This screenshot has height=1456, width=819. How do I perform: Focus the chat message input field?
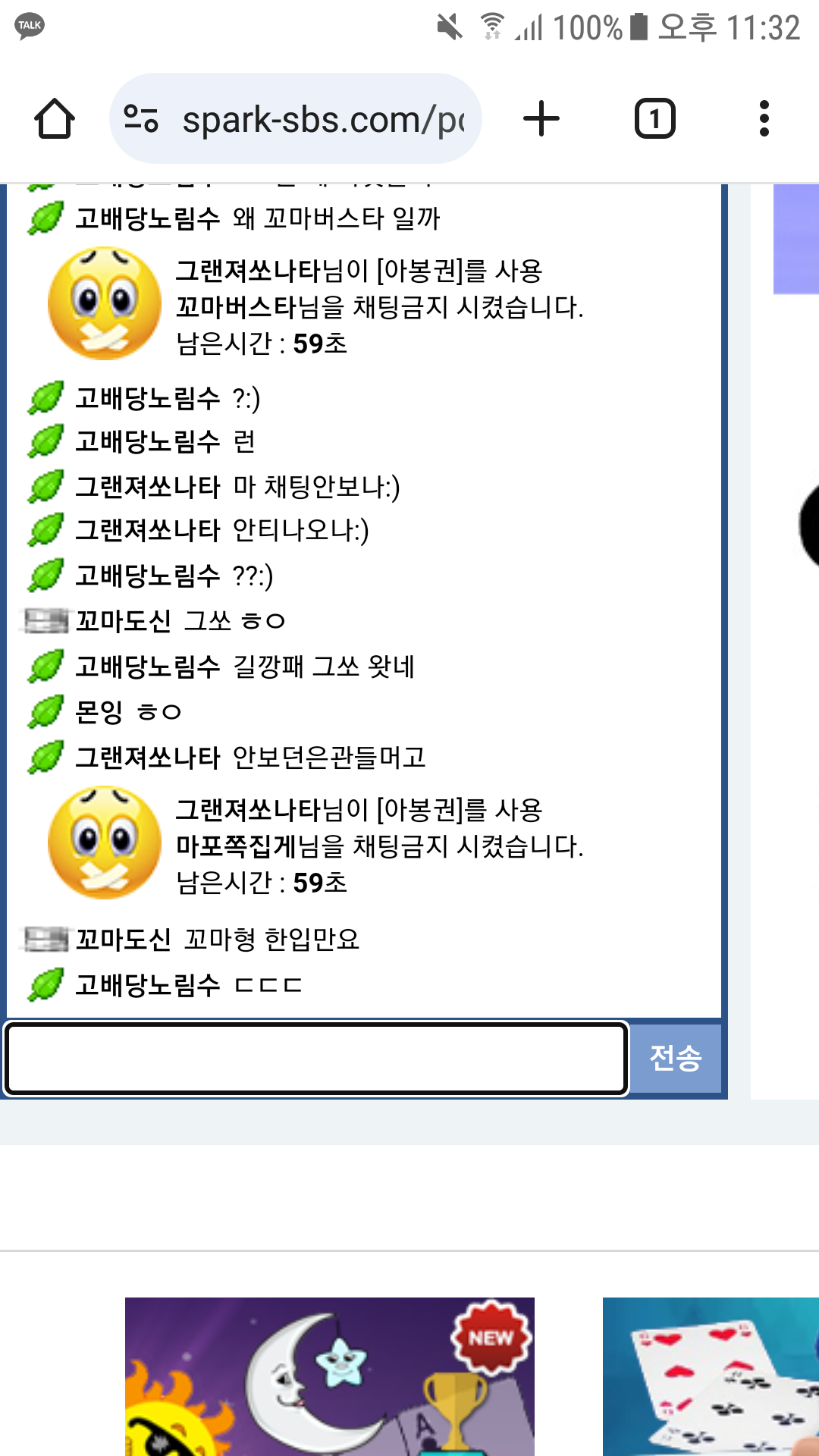(x=316, y=1059)
